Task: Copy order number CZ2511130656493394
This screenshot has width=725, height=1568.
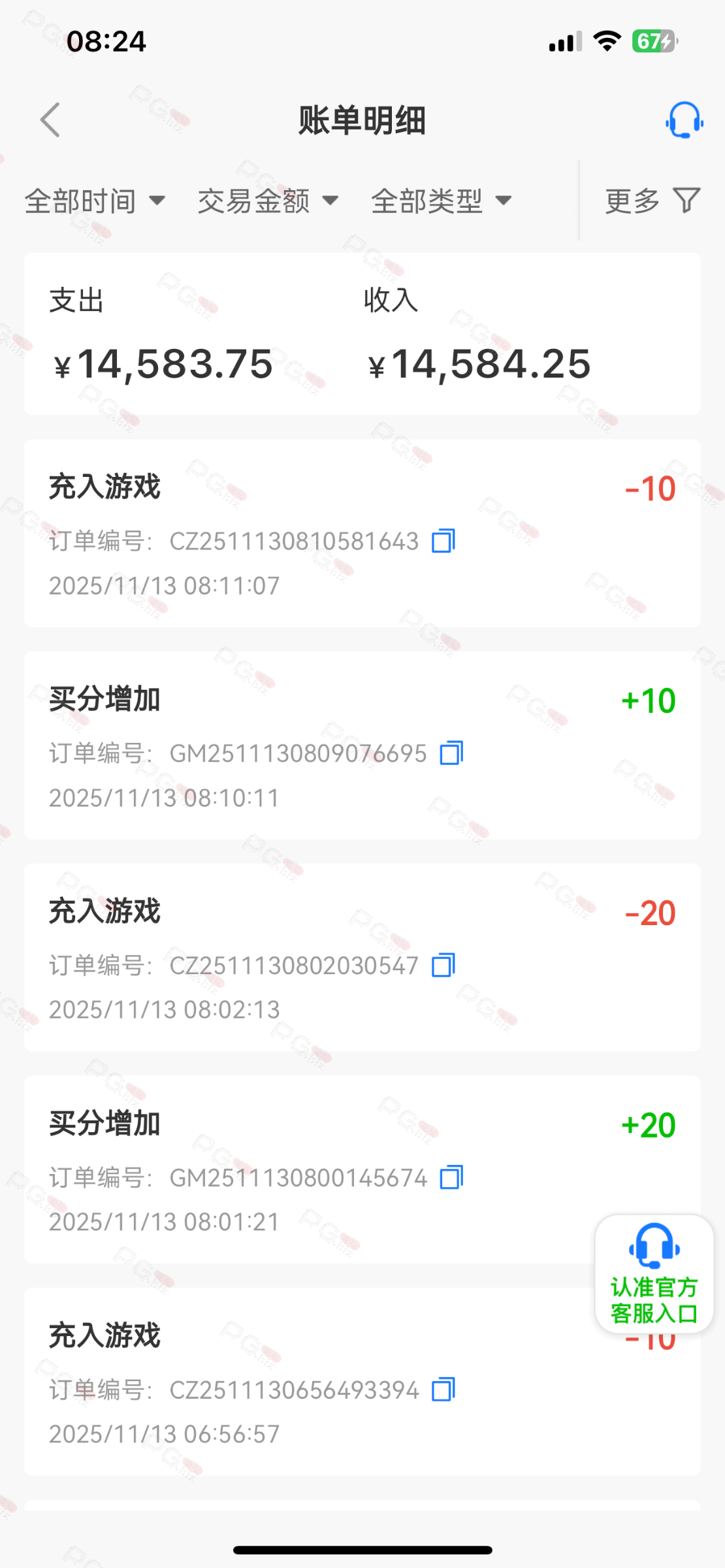Action: click(x=443, y=1390)
